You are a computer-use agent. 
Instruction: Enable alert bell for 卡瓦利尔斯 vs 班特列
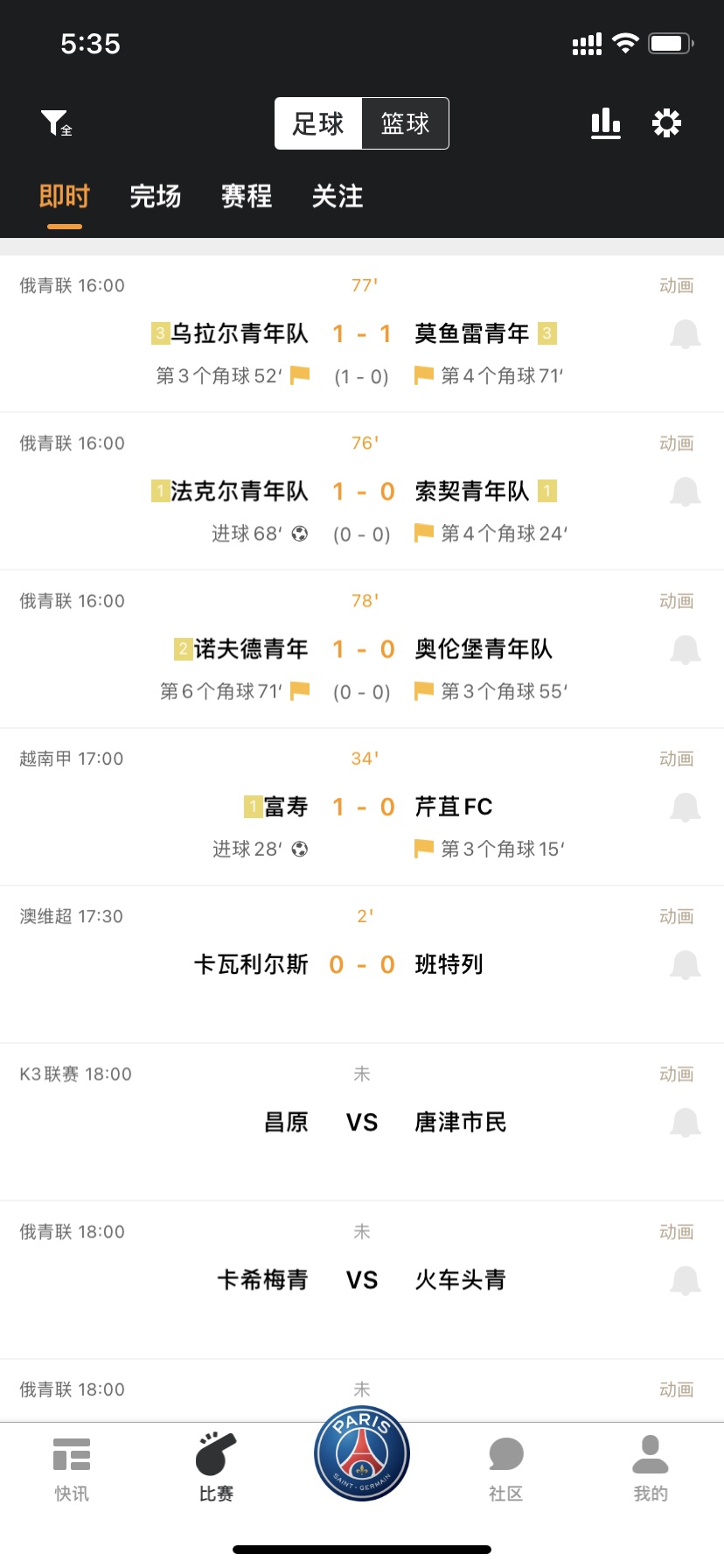coord(686,965)
